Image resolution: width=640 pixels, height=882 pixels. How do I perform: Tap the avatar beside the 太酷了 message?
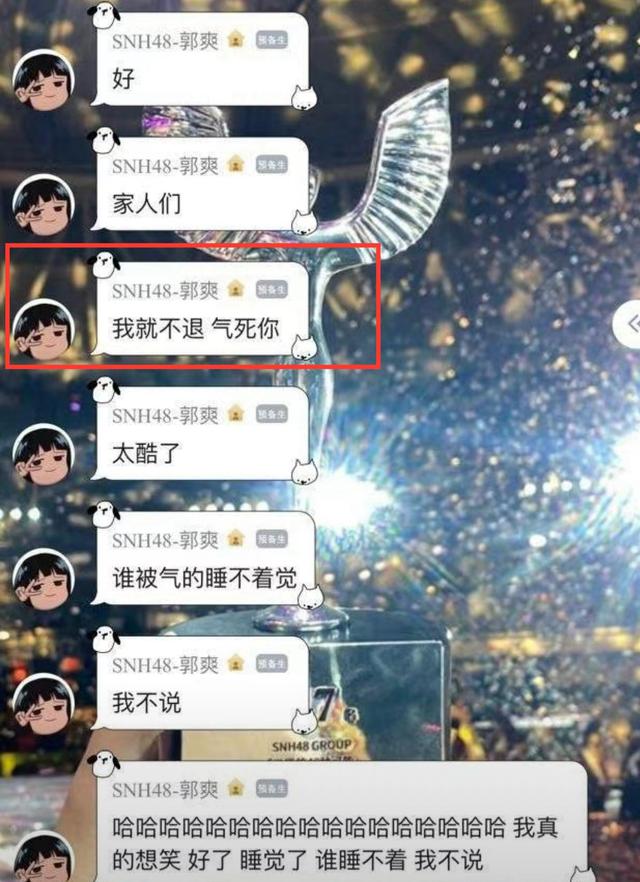point(43,455)
